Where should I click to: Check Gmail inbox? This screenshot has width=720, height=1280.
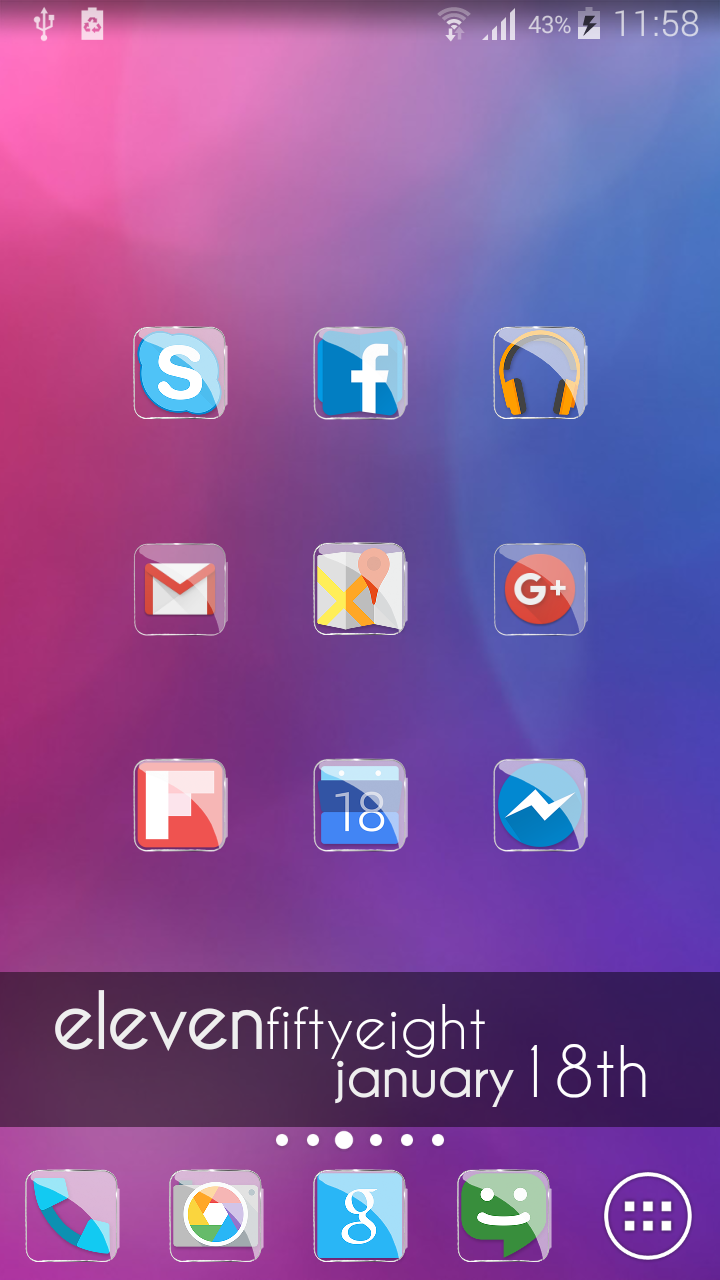tap(180, 589)
